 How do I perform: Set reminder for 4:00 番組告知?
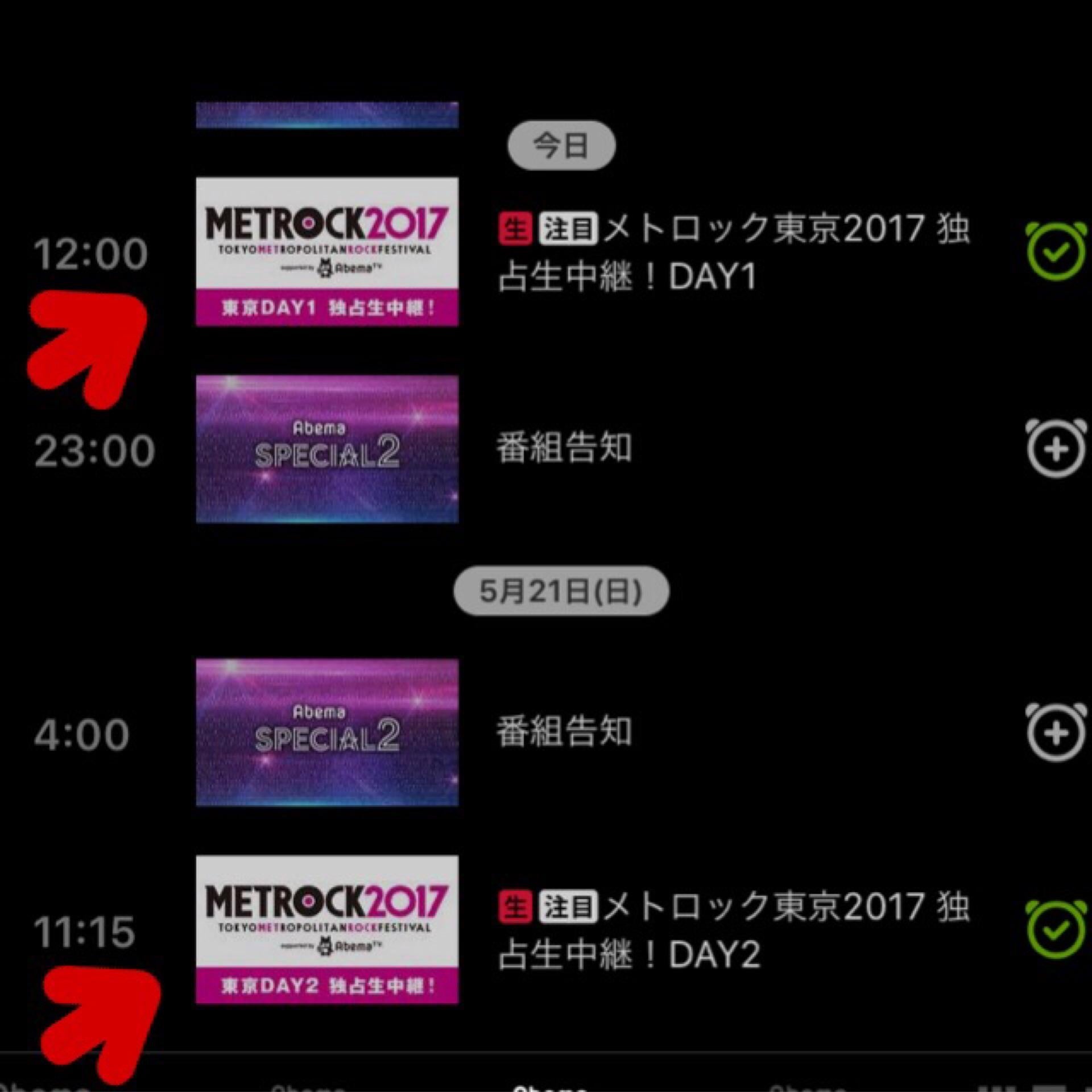tap(1056, 733)
